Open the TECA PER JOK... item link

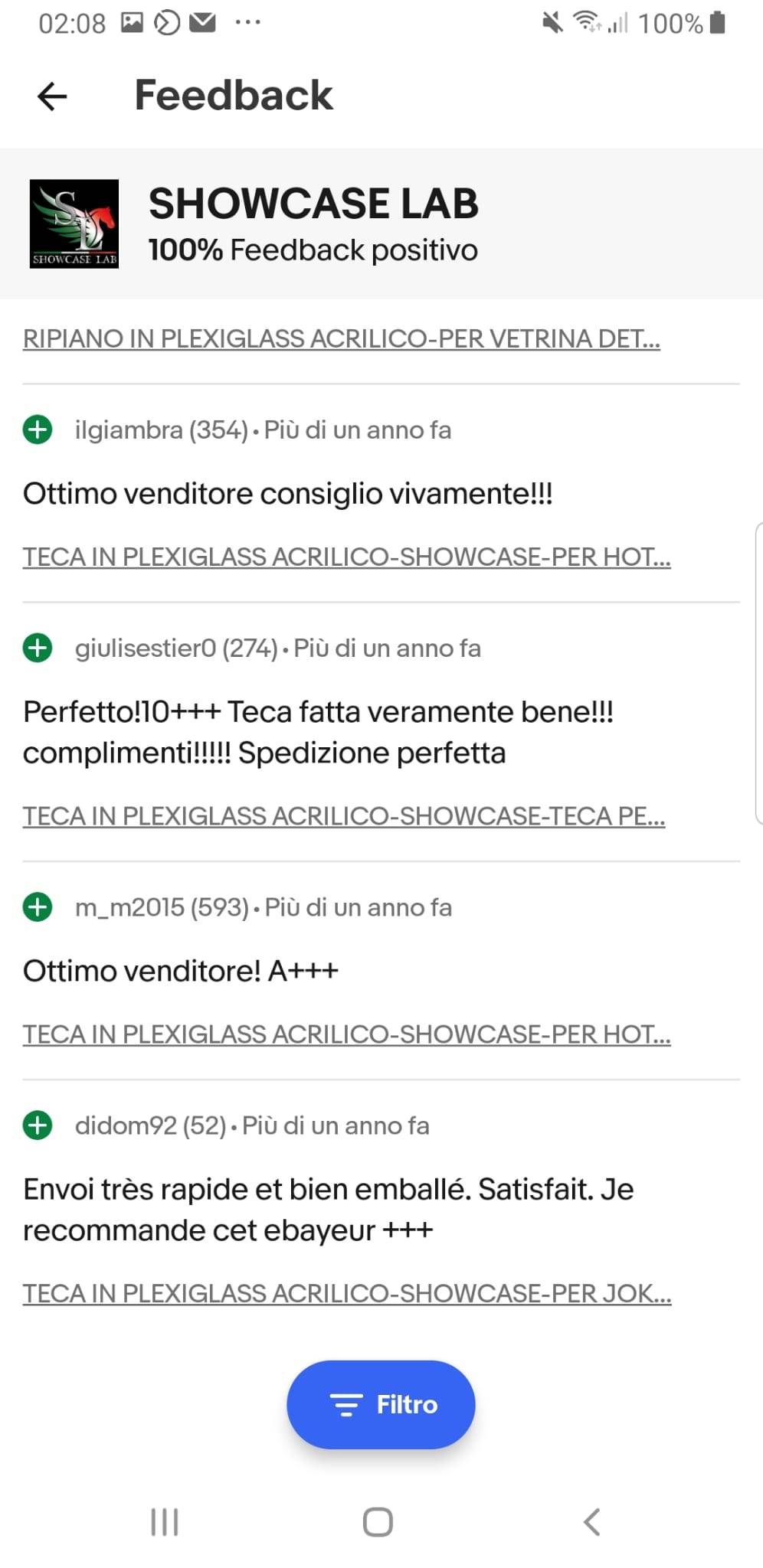pyautogui.click(x=347, y=1293)
